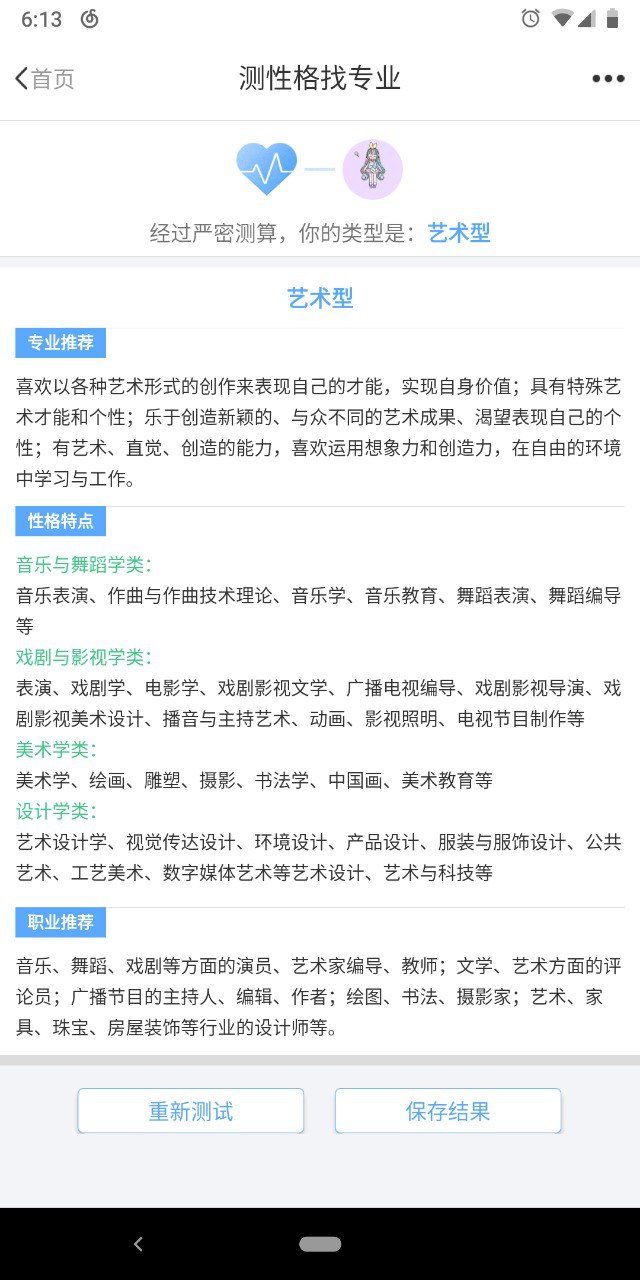640x1280 pixels.
Task: Go back to 首页
Action: (x=45, y=79)
